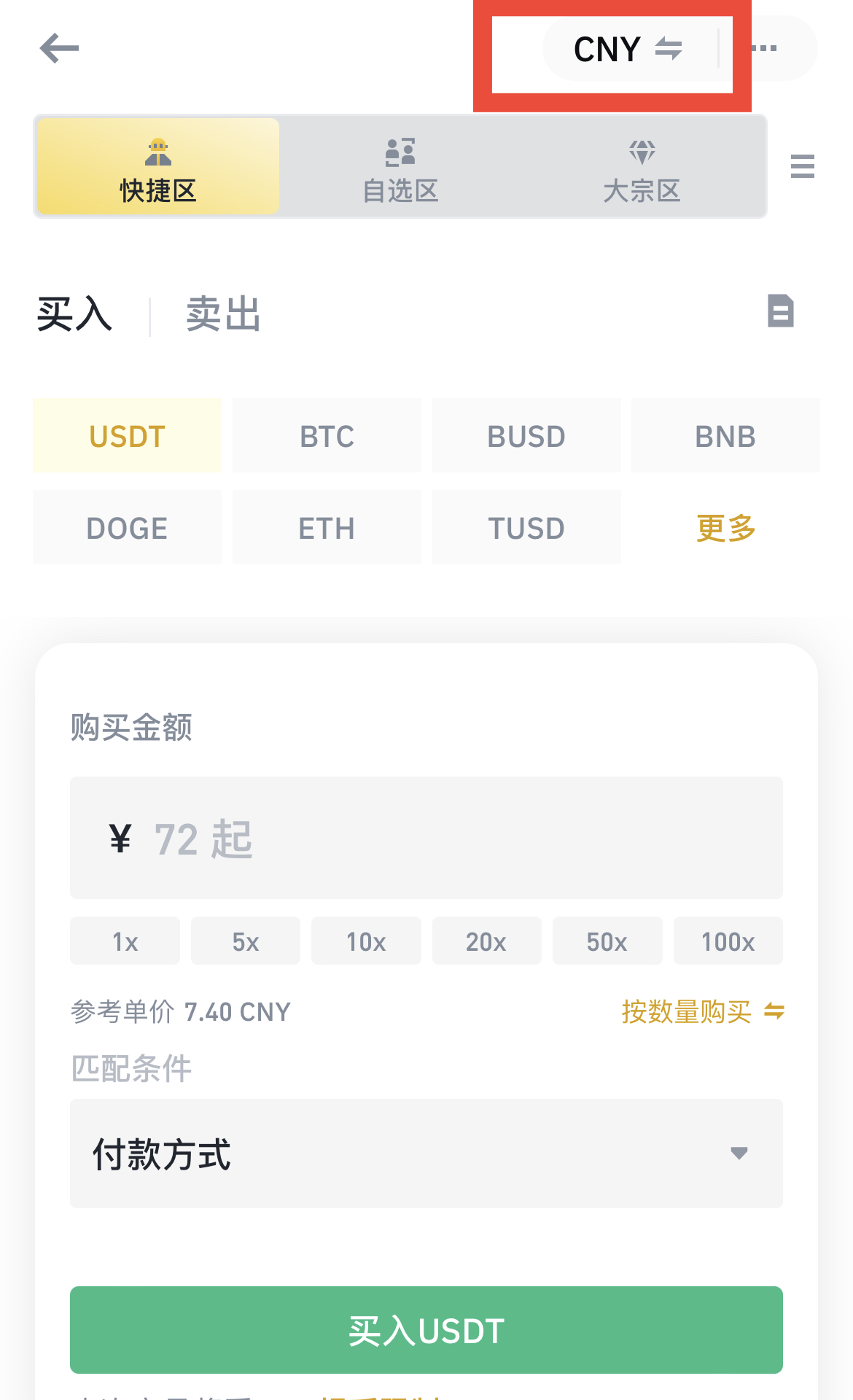Image resolution: width=853 pixels, height=1400 pixels.
Task: Switch to 按数量购买 mode
Action: tap(703, 1011)
